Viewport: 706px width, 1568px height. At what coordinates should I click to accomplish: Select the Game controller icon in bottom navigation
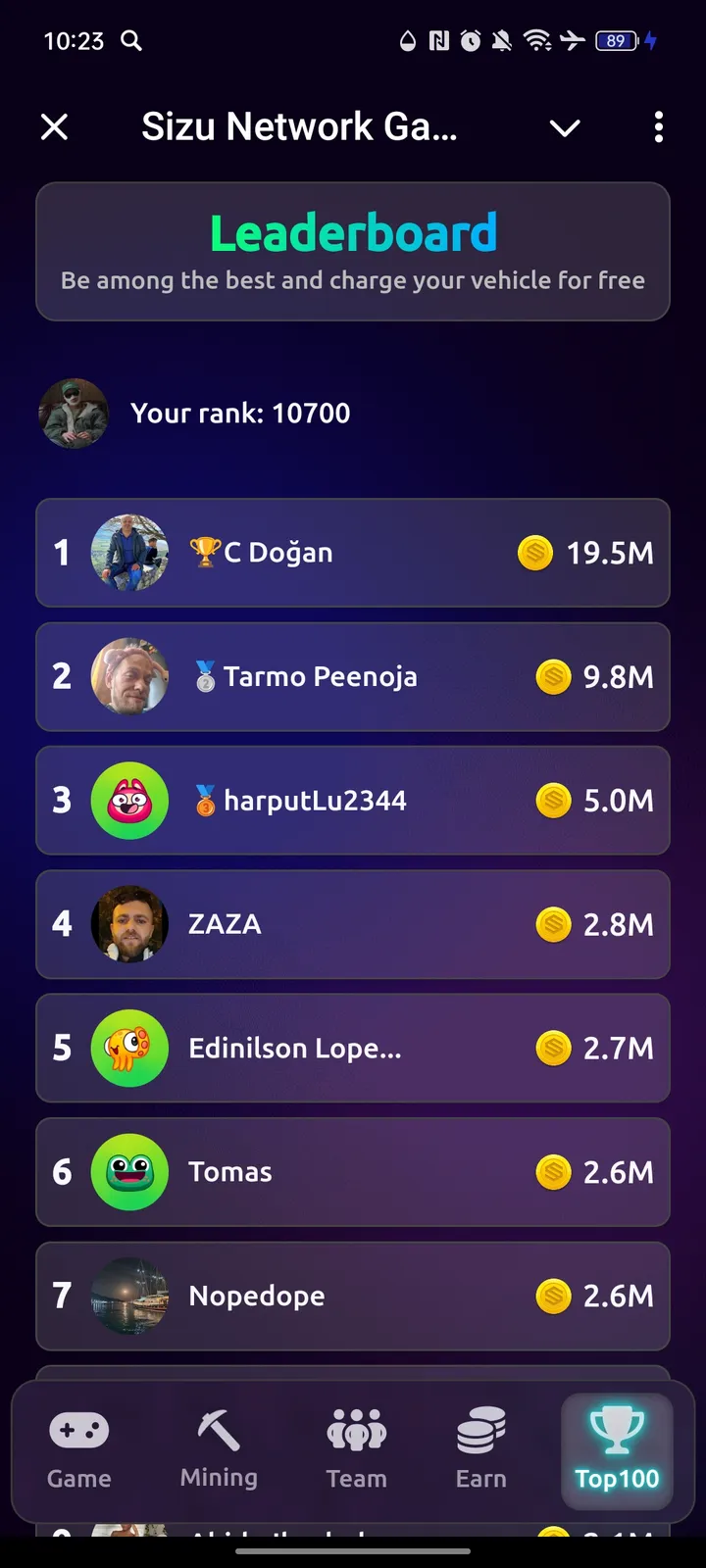(78, 1431)
